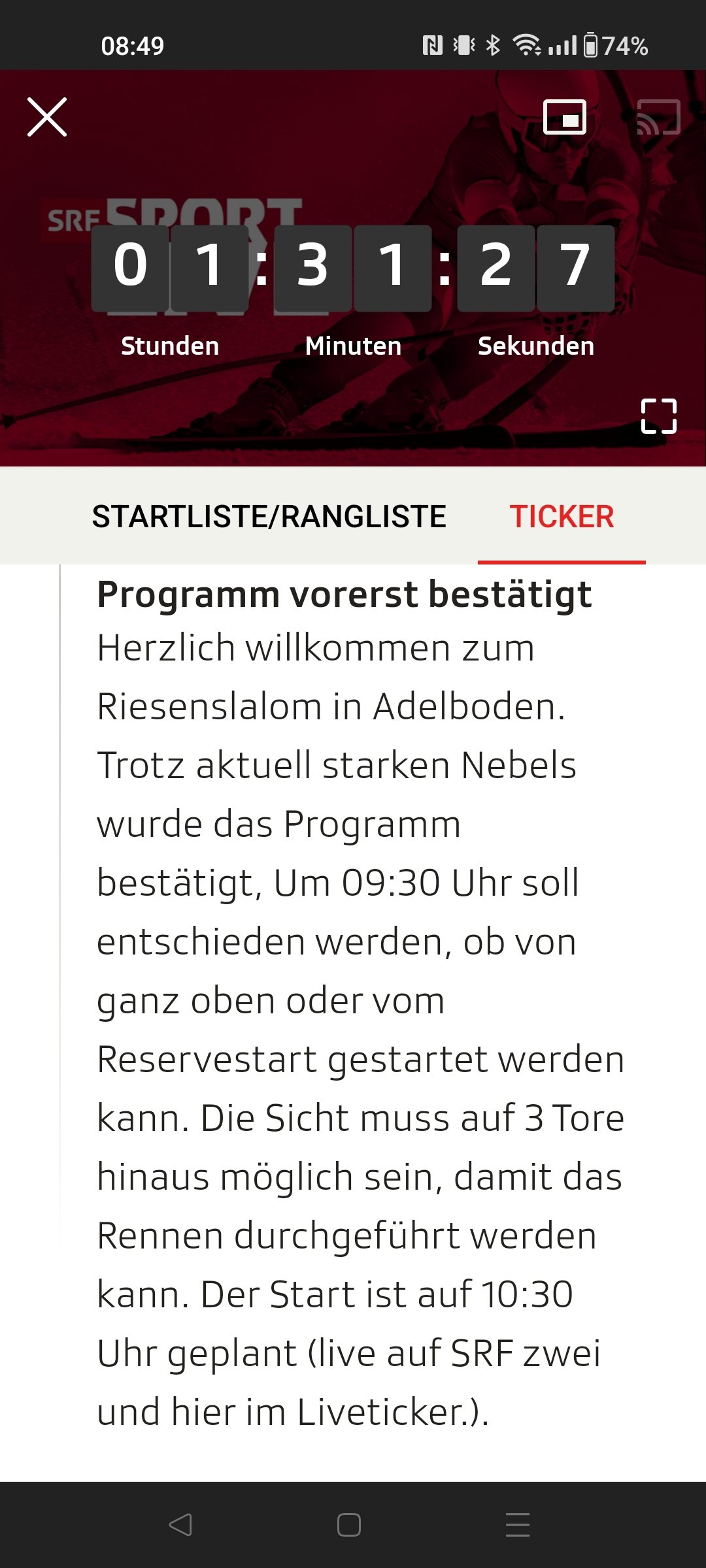Select the Ticker tab
This screenshot has width=706, height=1568.
(562, 516)
